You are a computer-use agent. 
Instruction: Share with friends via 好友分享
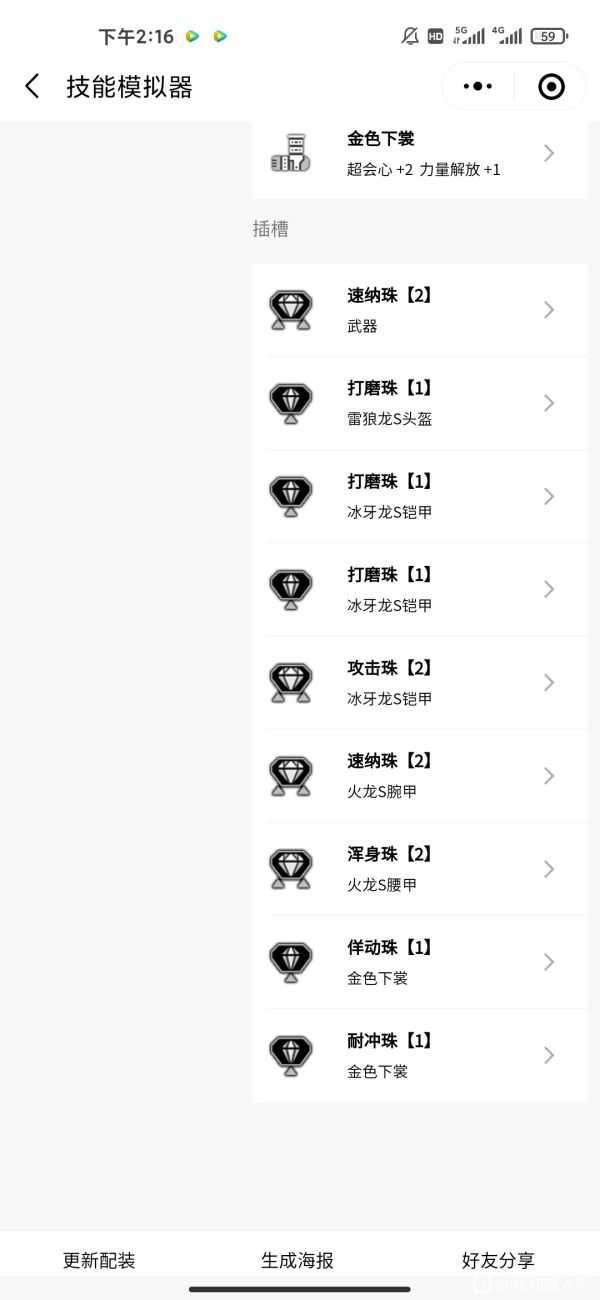pyautogui.click(x=498, y=1260)
